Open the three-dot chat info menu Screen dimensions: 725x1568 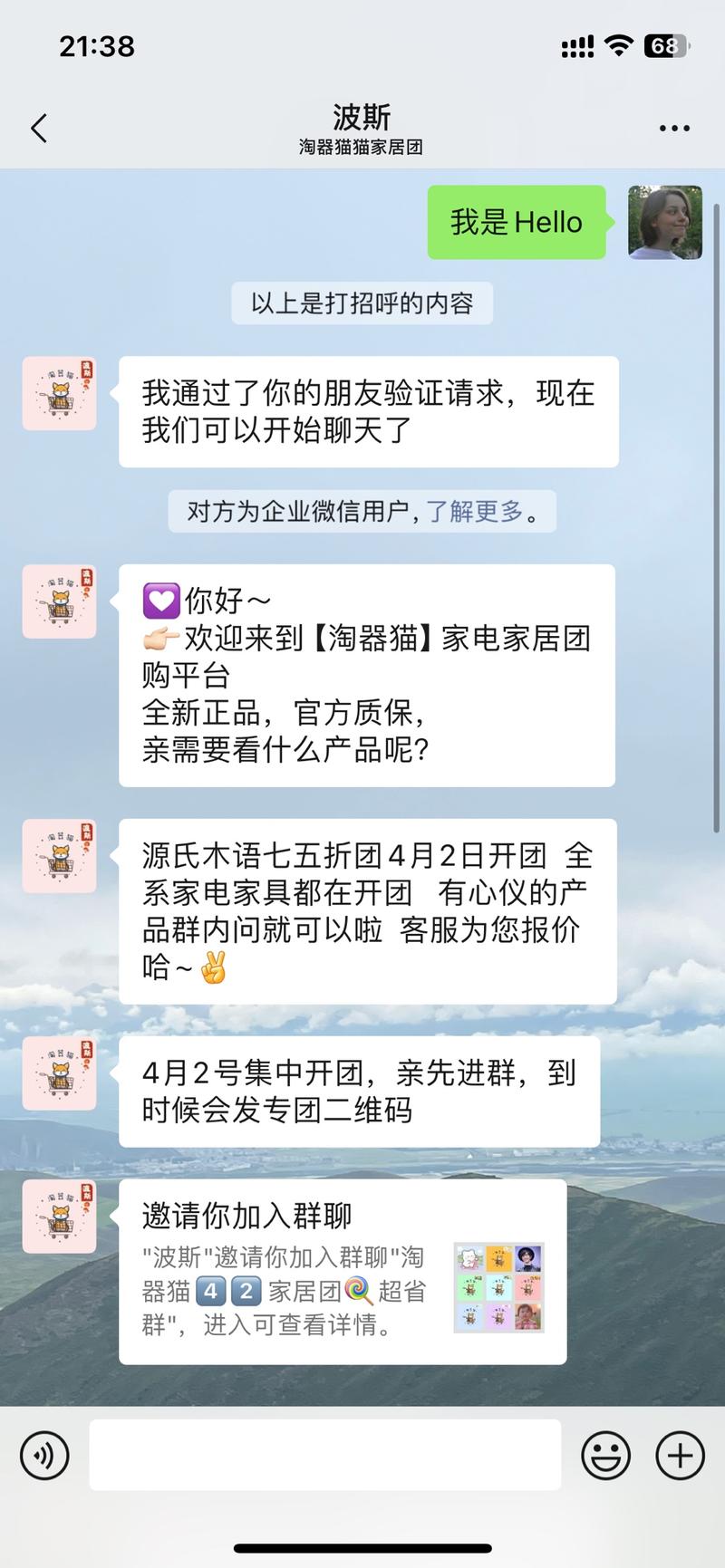click(x=674, y=129)
